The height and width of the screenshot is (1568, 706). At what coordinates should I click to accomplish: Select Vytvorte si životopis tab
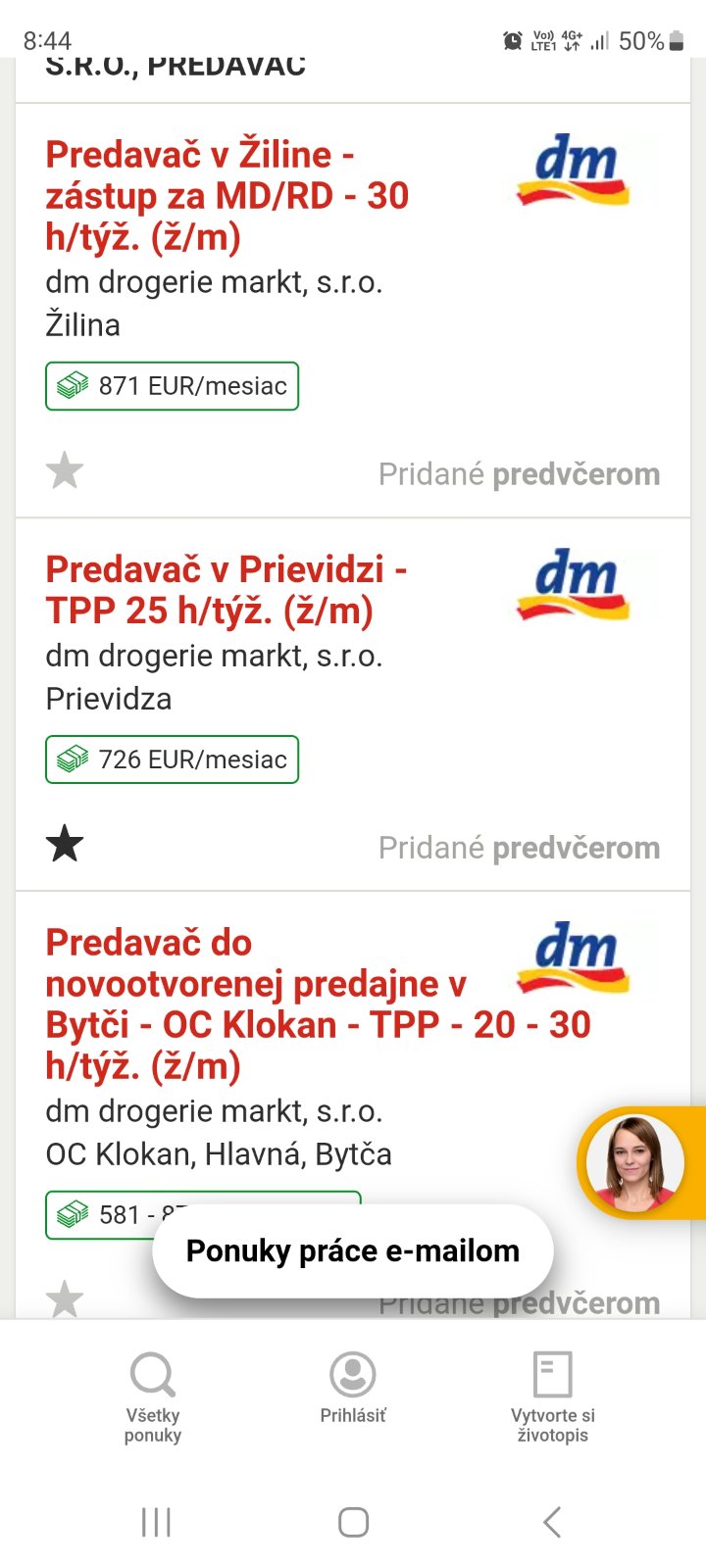point(552,1396)
